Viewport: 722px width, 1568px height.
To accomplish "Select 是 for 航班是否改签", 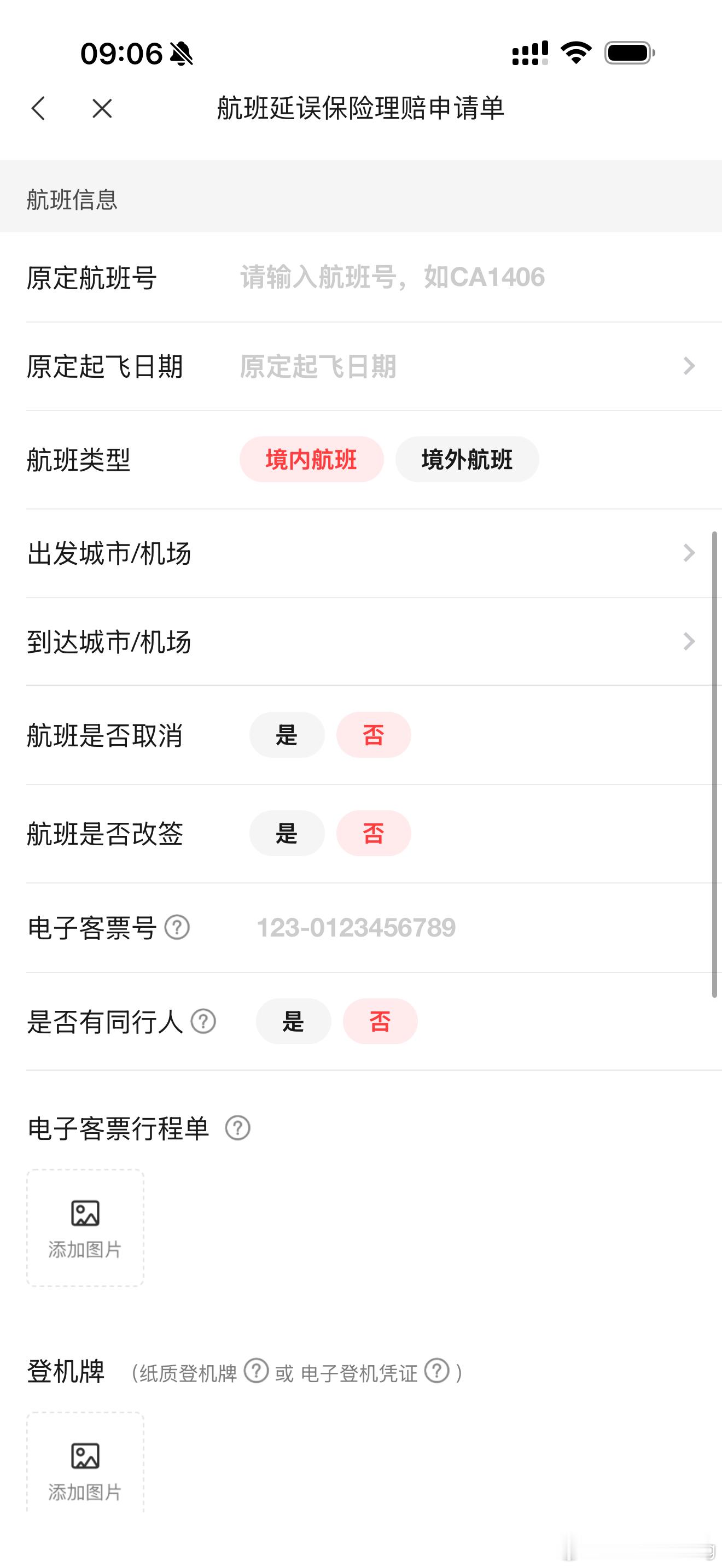I will [287, 833].
